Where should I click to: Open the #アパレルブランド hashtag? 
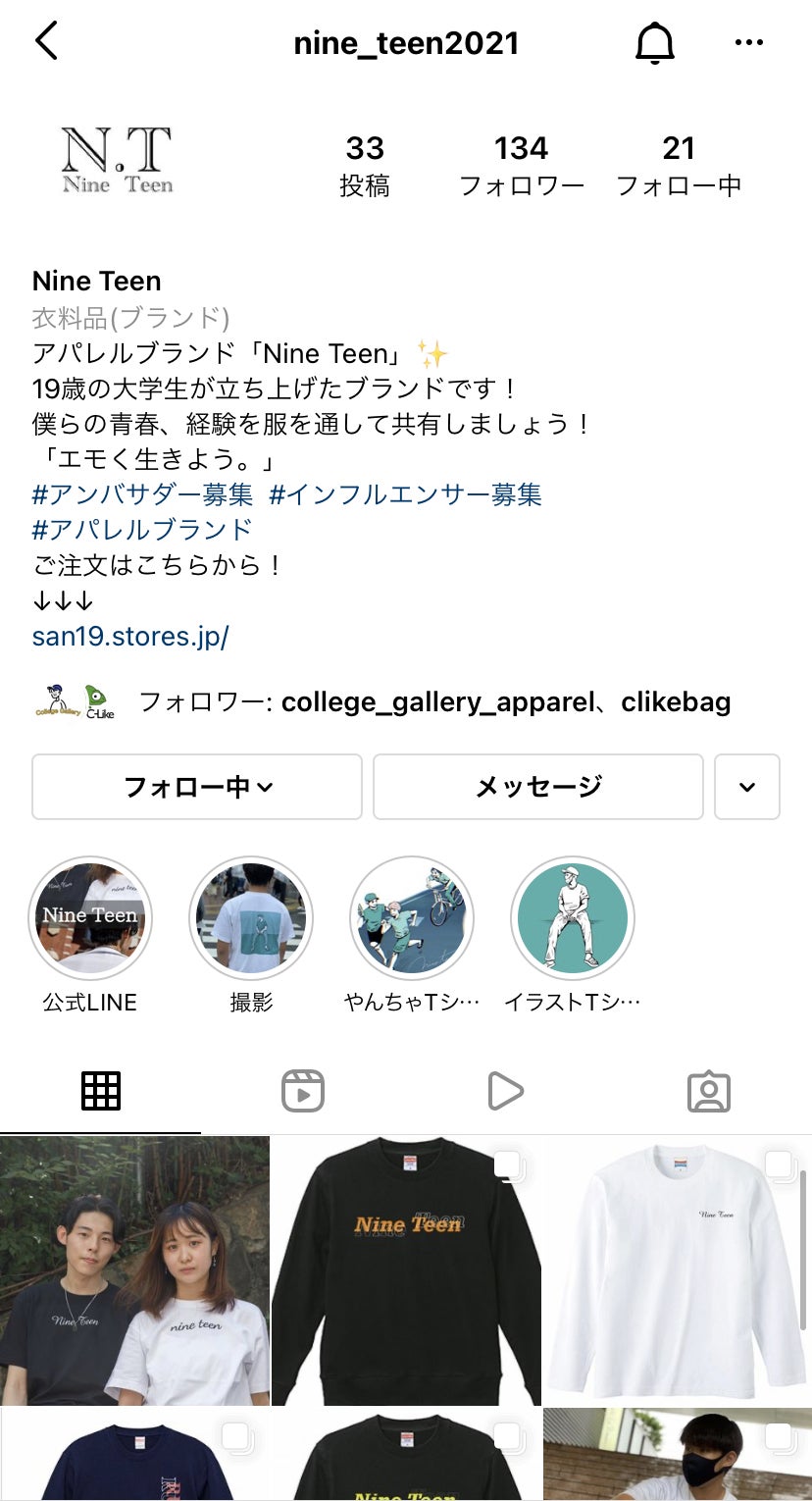[x=143, y=530]
